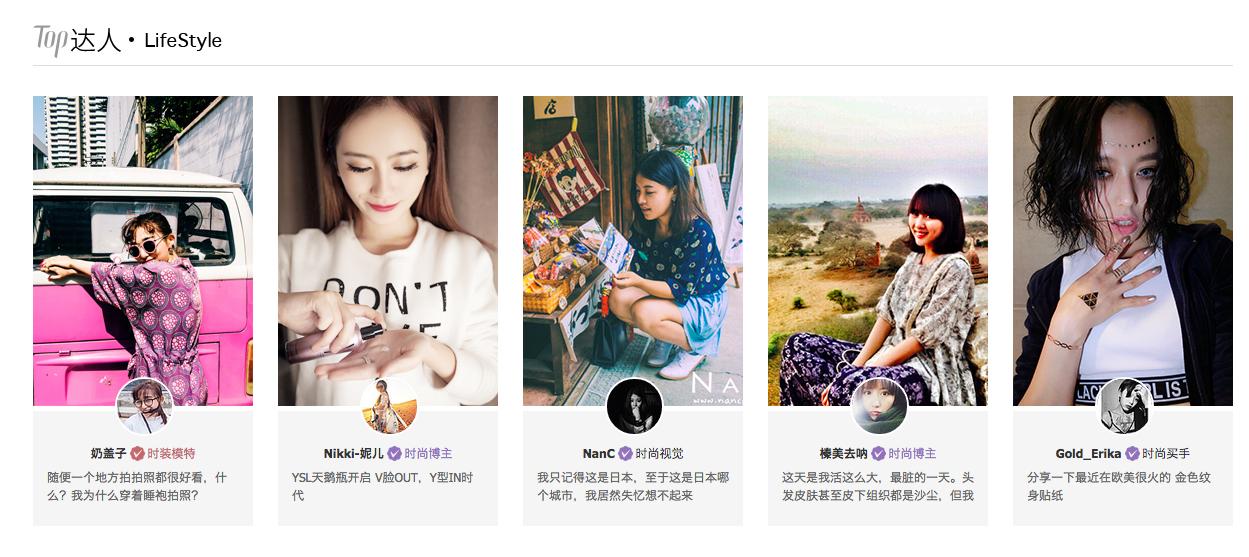Tap 榛美去呐's round profile avatar
This screenshot has width=1249, height=557.
[879, 406]
